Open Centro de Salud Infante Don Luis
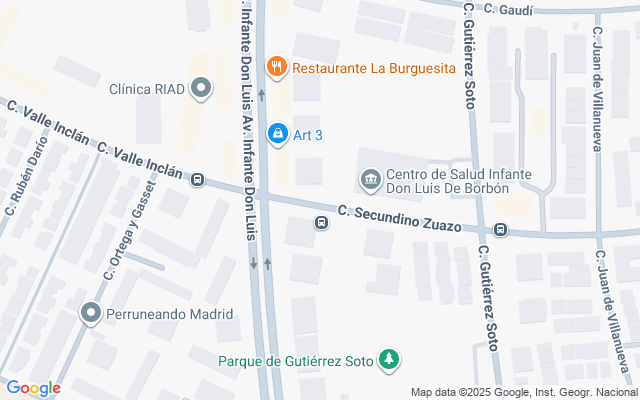The image size is (640, 400). (x=370, y=180)
